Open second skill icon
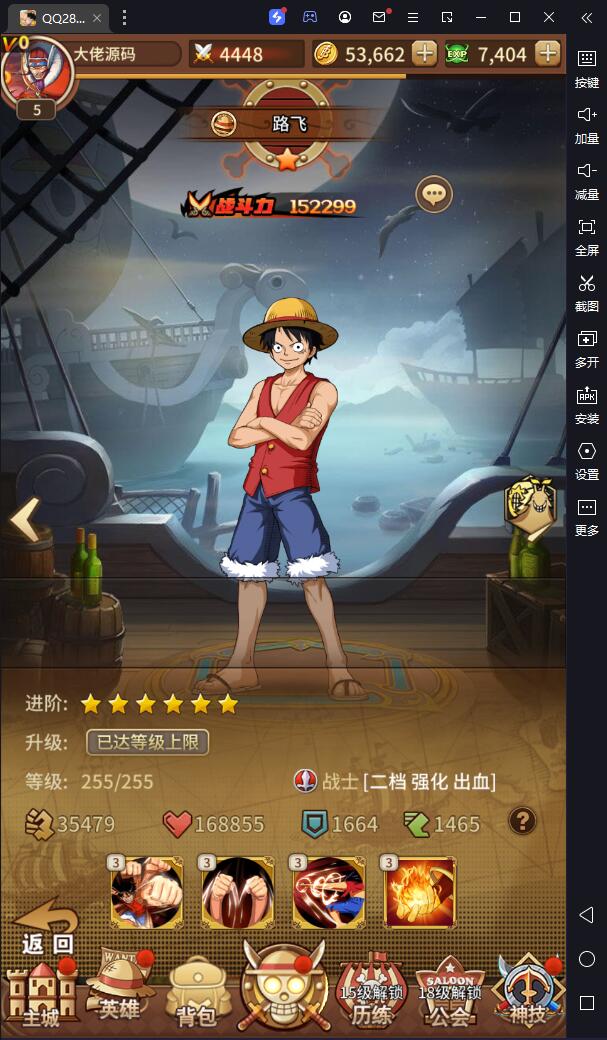The height and width of the screenshot is (1040, 607). tap(237, 892)
